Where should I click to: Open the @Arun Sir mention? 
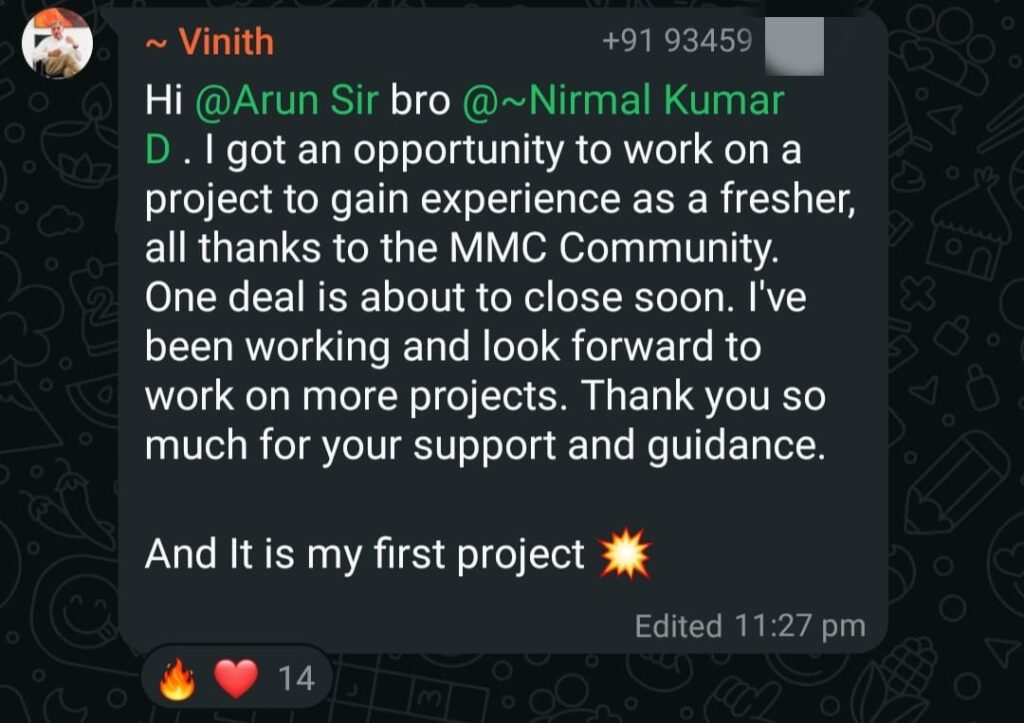[286, 100]
